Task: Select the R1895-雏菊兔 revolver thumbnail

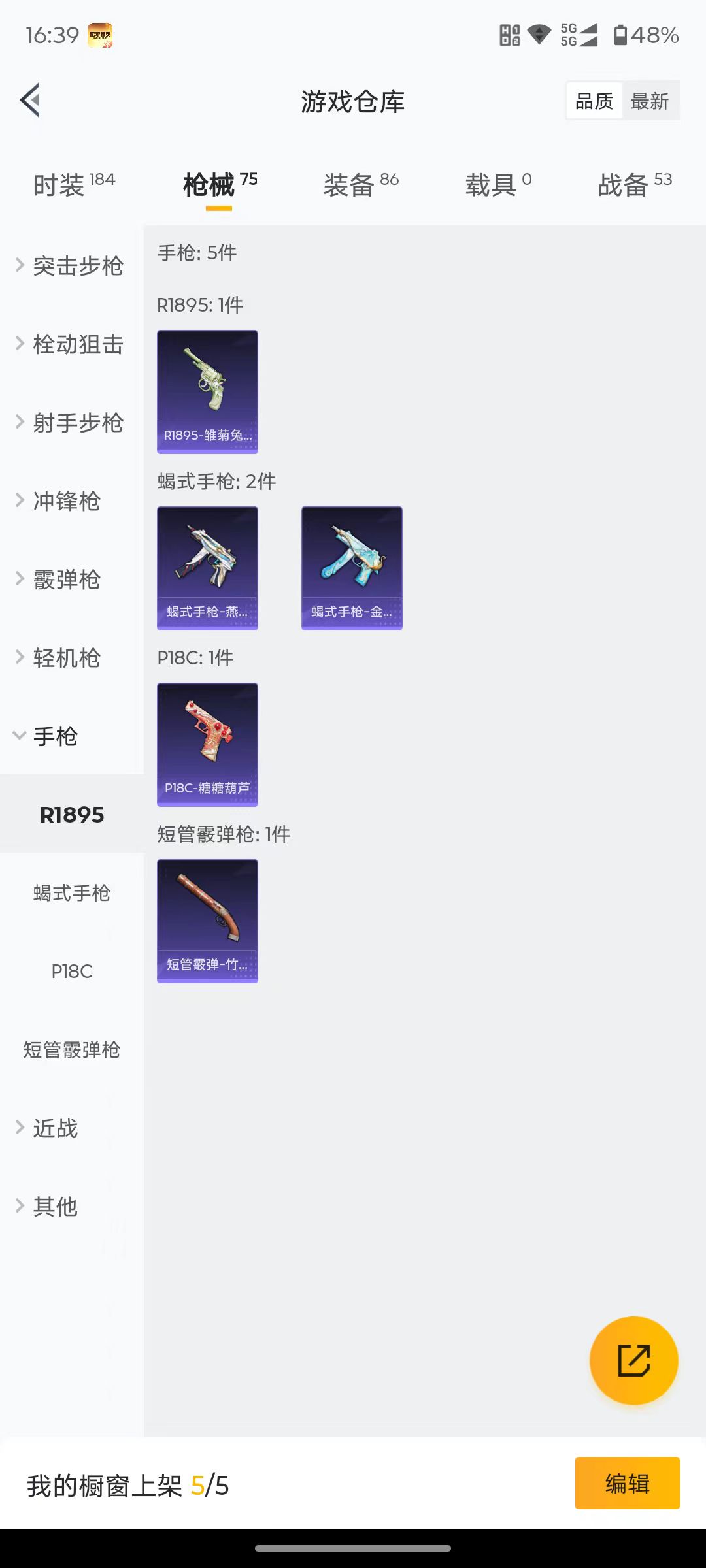Action: (x=207, y=391)
